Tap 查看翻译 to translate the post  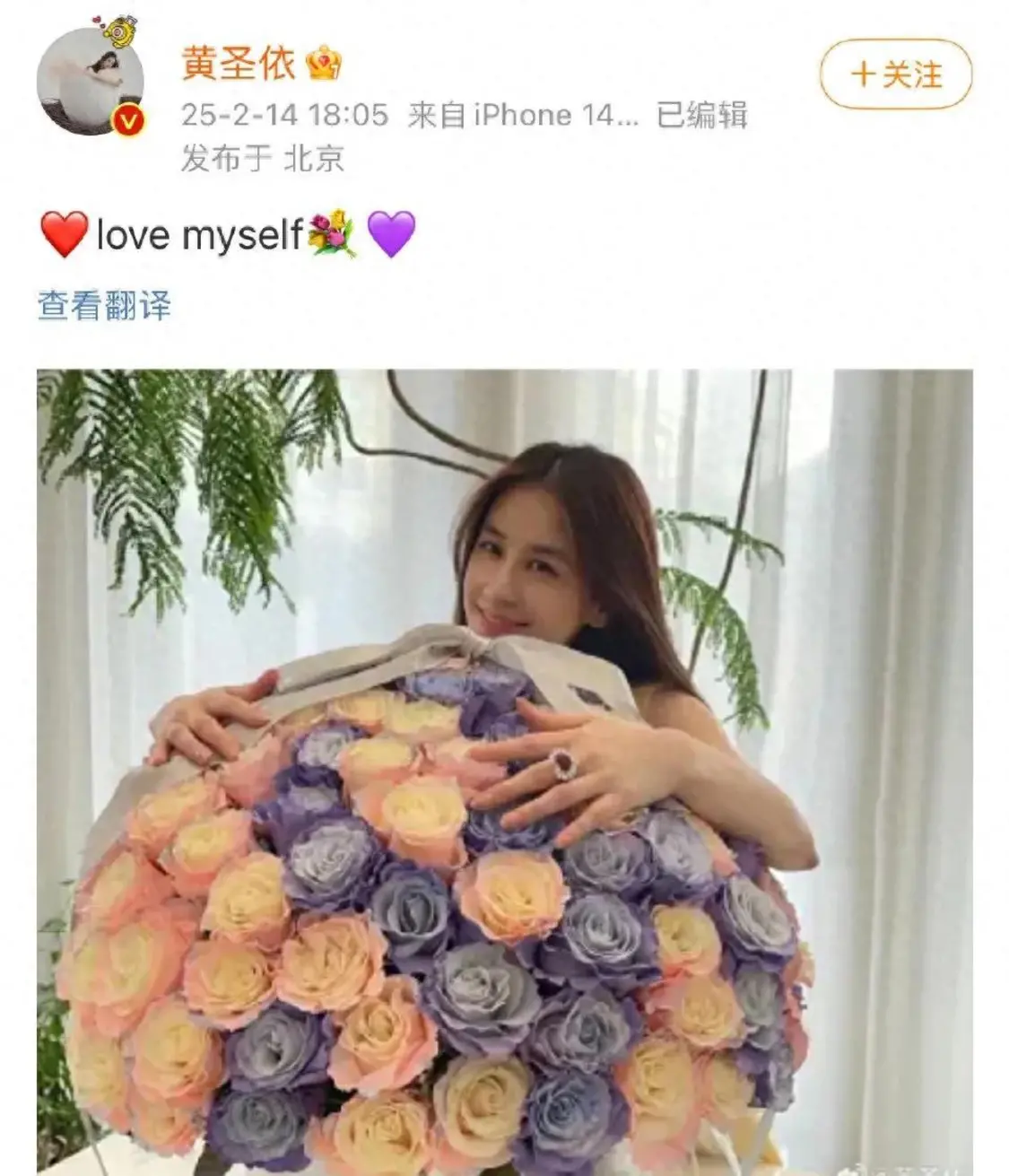tap(104, 306)
